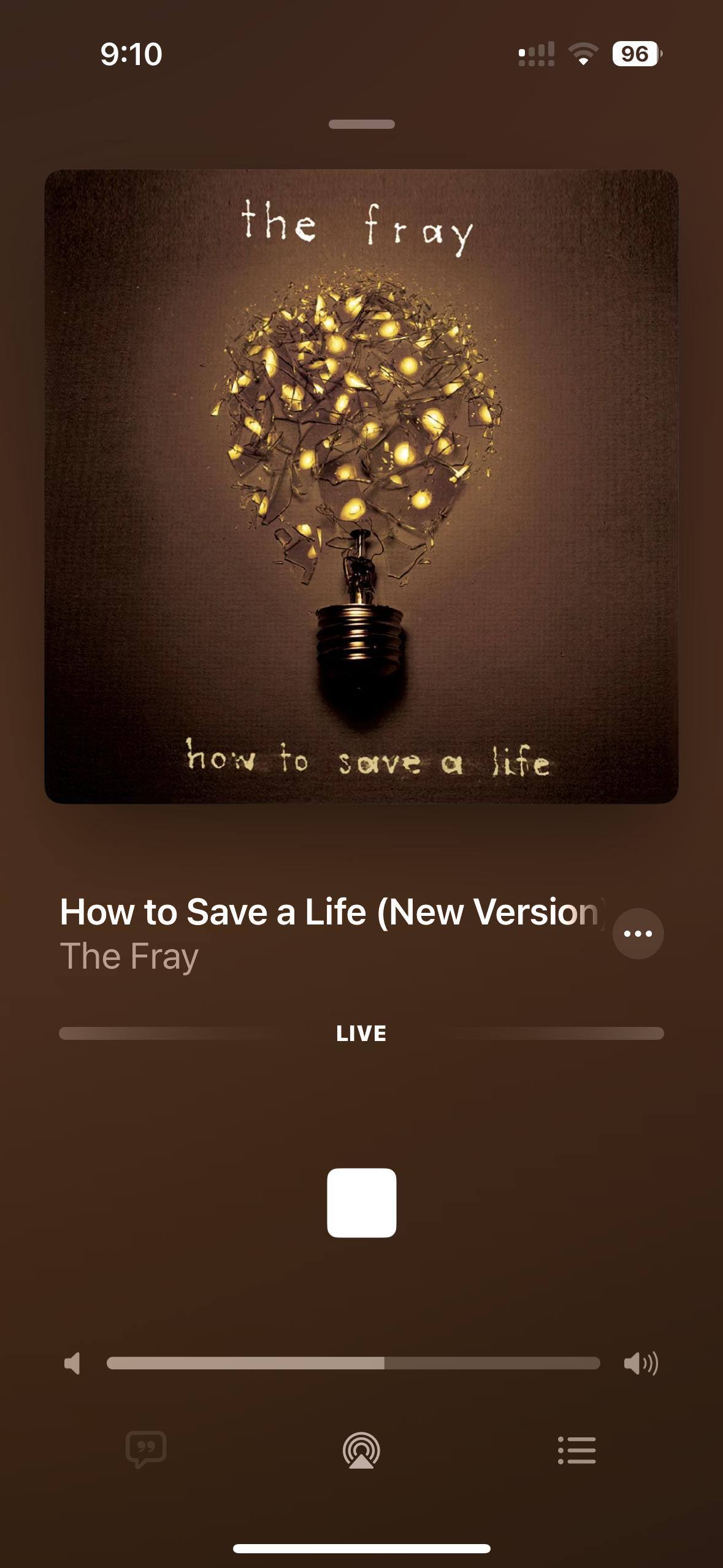The image size is (723, 1568).
Task: Tap the grabber to collapse the player
Action: pyautogui.click(x=361, y=125)
